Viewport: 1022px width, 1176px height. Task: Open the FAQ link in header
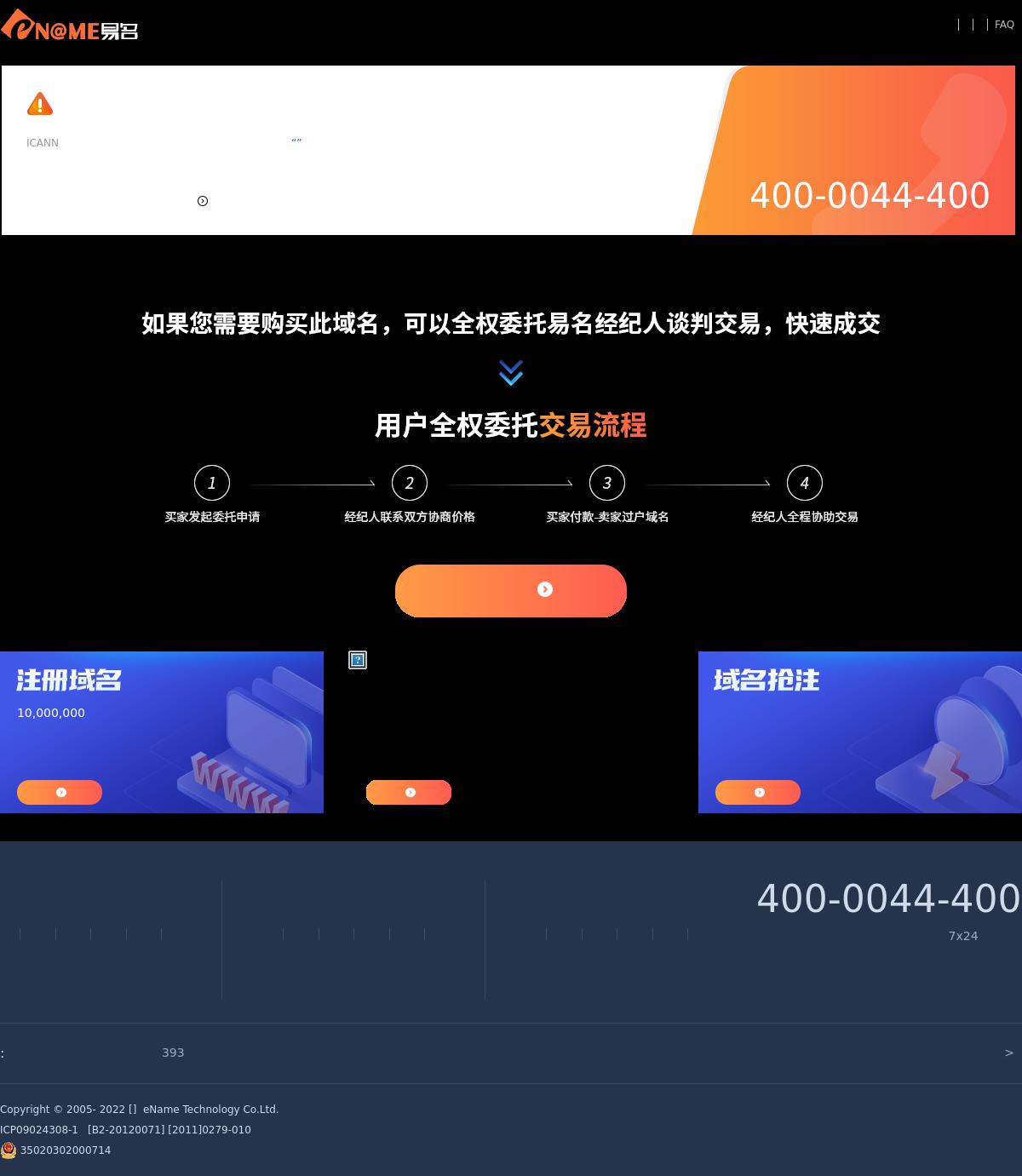[1004, 25]
